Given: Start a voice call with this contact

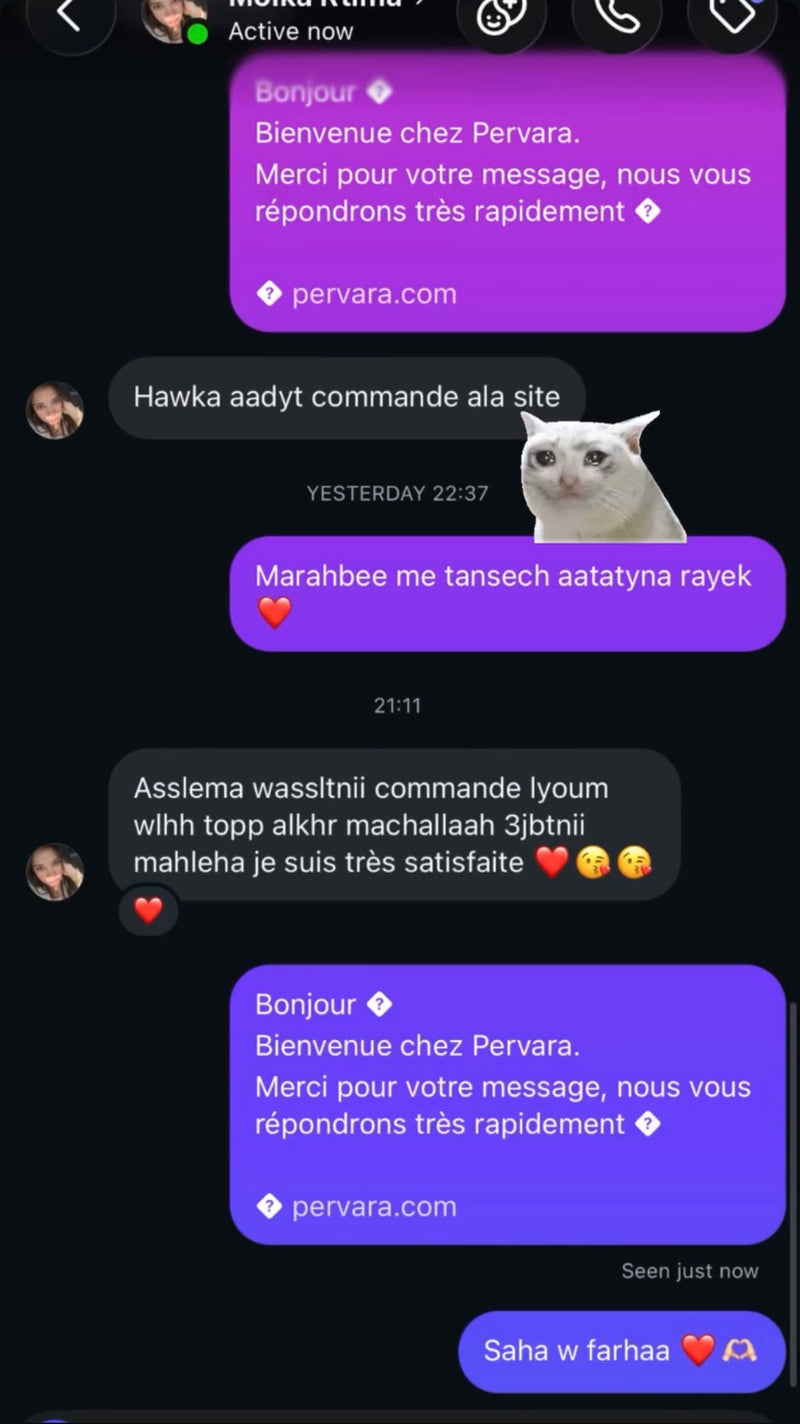Looking at the screenshot, I should pyautogui.click(x=617, y=14).
